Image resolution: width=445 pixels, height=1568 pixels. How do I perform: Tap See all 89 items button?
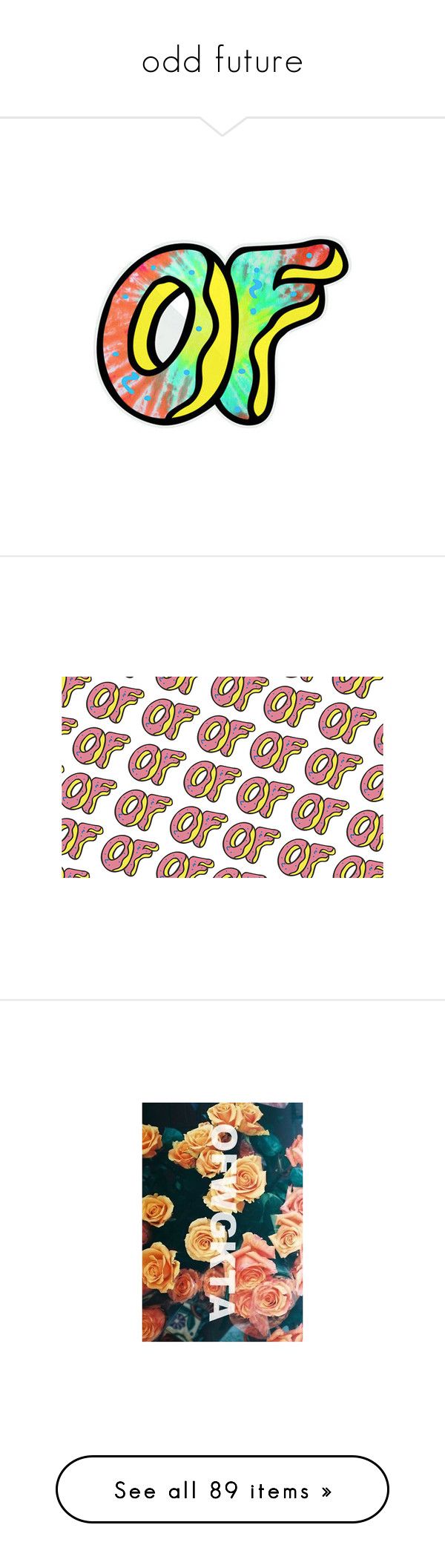coord(222,1489)
